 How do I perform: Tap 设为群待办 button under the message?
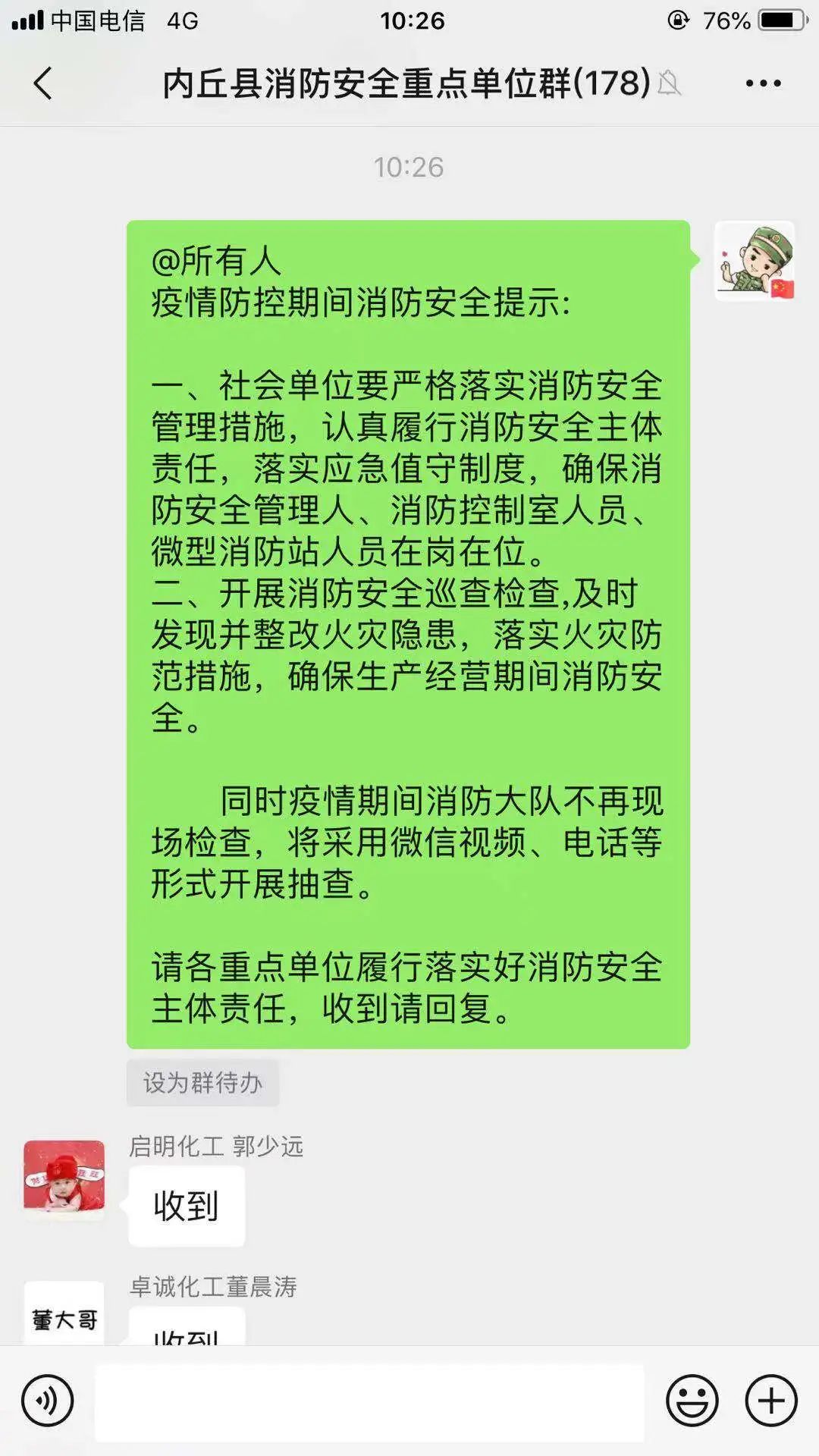click(202, 1083)
